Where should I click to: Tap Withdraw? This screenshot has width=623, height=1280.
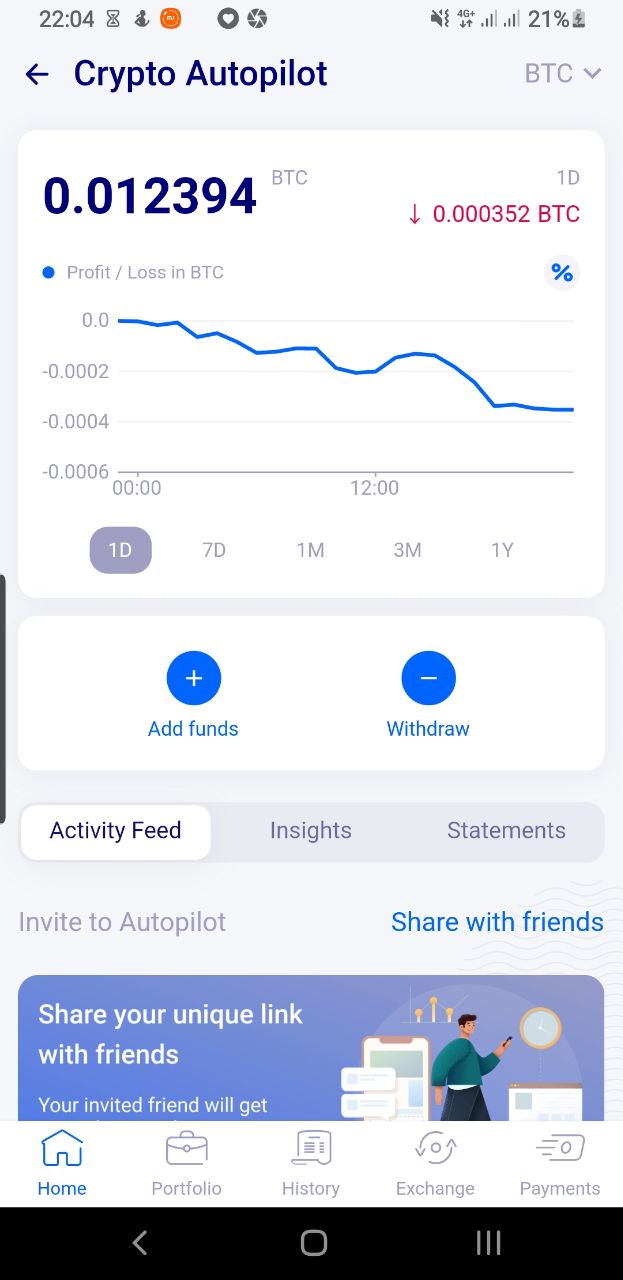pos(428,695)
